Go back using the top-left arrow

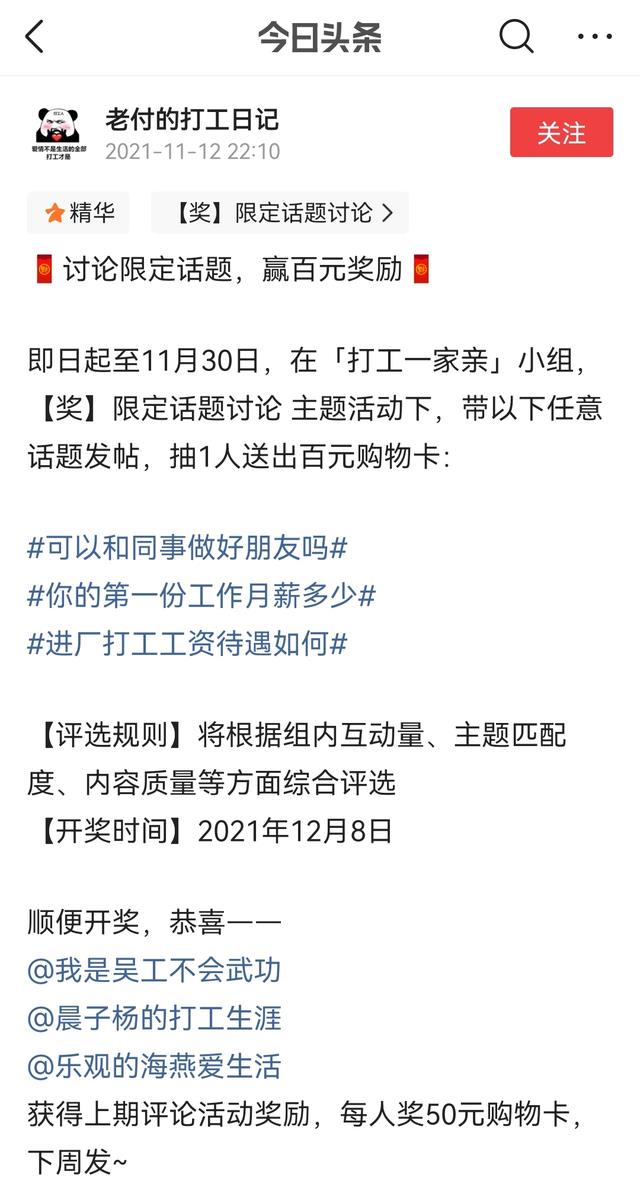pos(35,36)
